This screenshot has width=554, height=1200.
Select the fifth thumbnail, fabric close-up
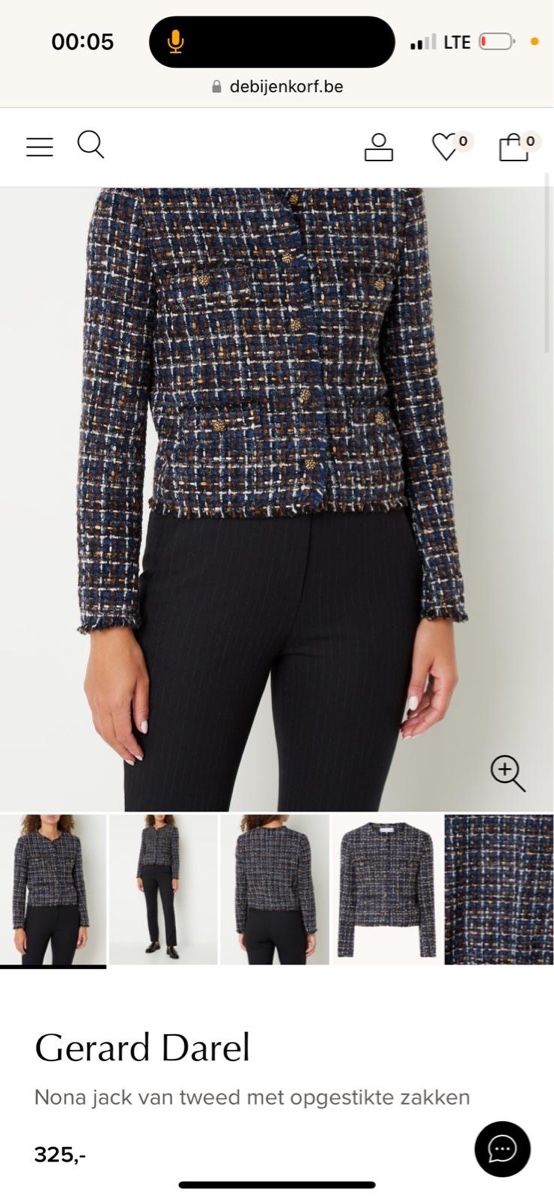[499, 889]
